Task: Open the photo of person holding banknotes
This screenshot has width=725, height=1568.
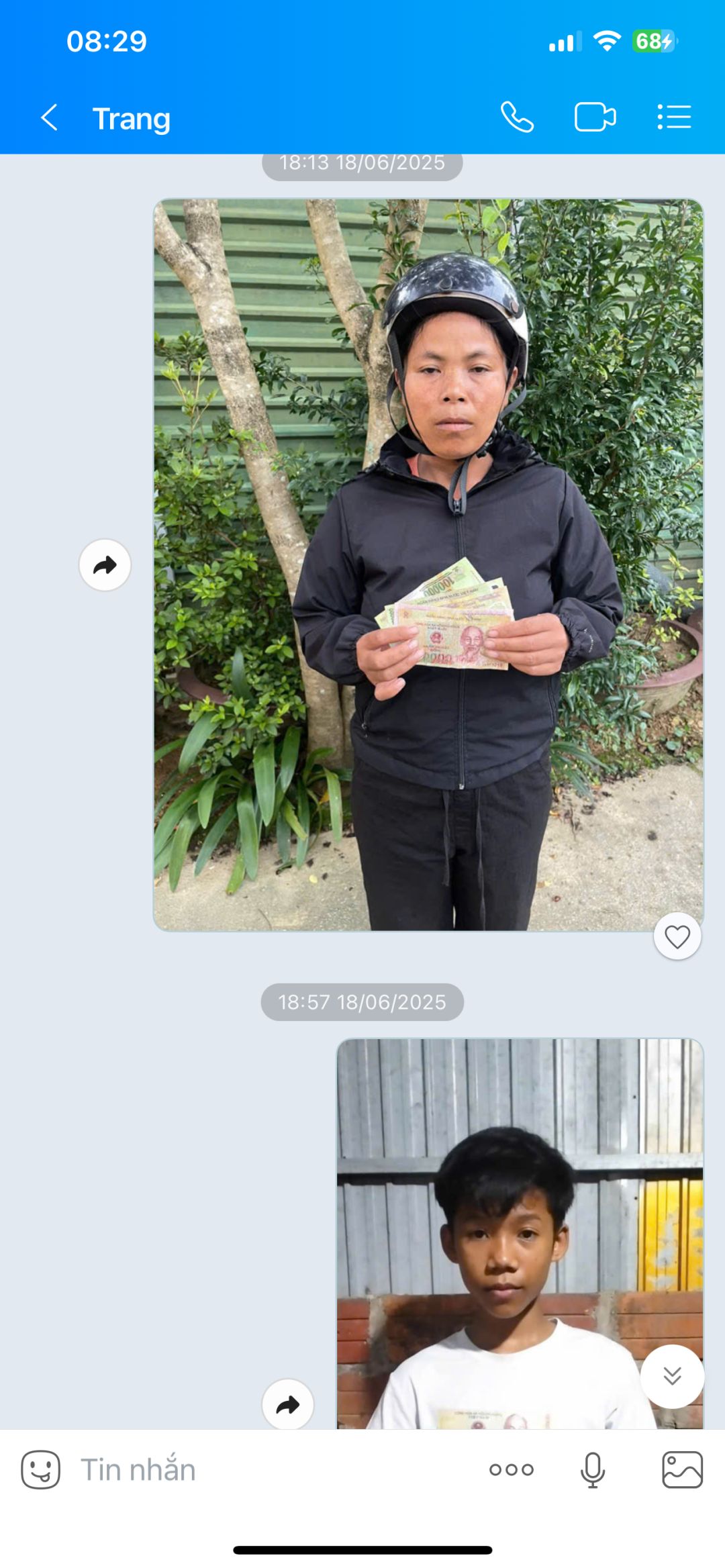Action: tap(428, 564)
